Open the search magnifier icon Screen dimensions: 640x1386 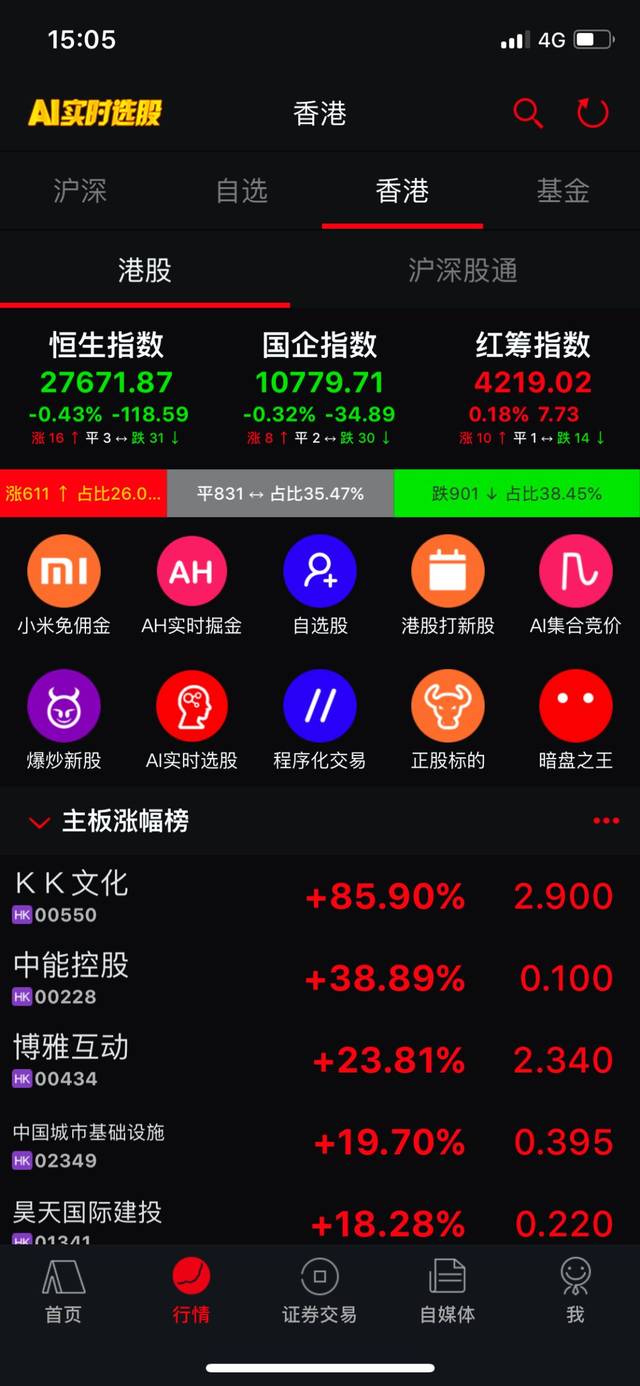[528, 113]
